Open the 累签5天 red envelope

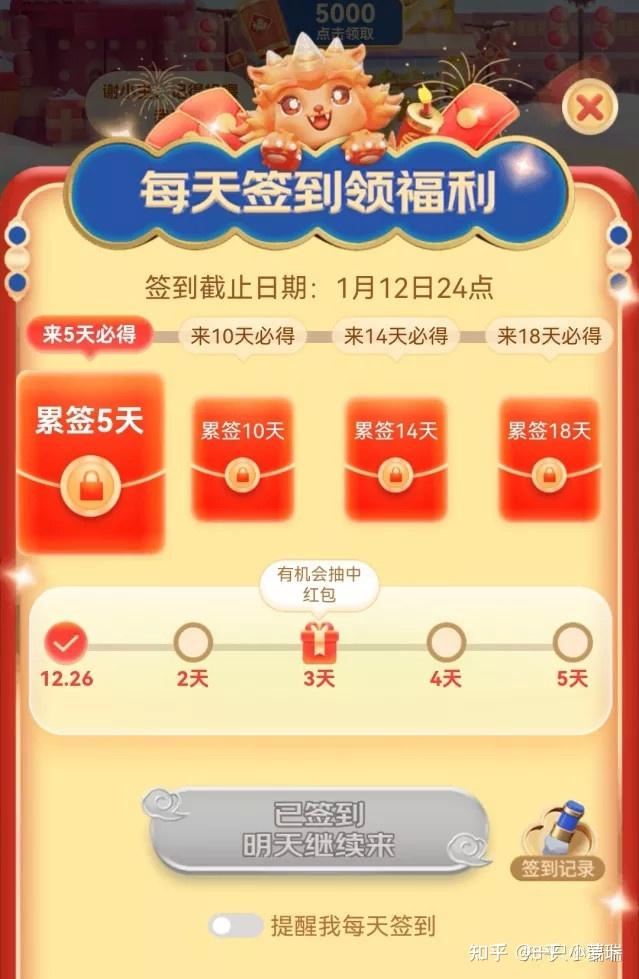tap(90, 462)
